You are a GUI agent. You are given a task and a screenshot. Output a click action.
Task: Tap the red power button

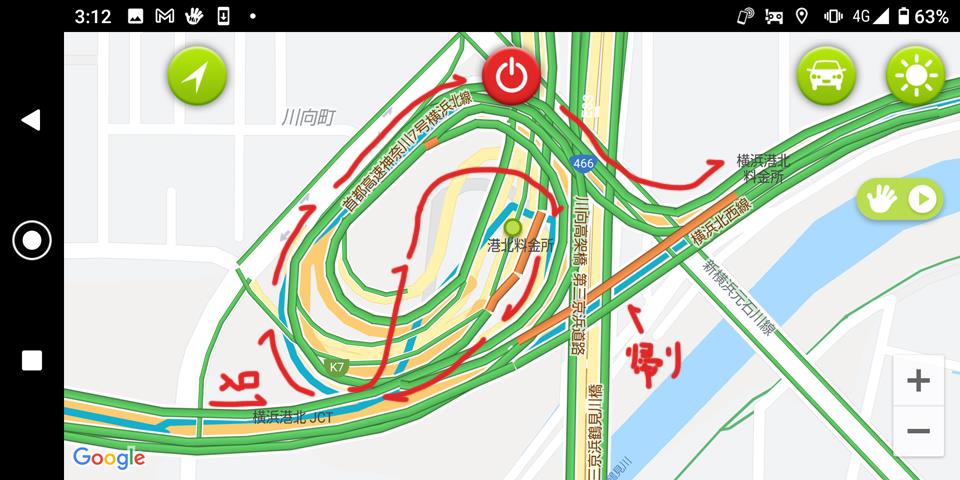[x=511, y=75]
